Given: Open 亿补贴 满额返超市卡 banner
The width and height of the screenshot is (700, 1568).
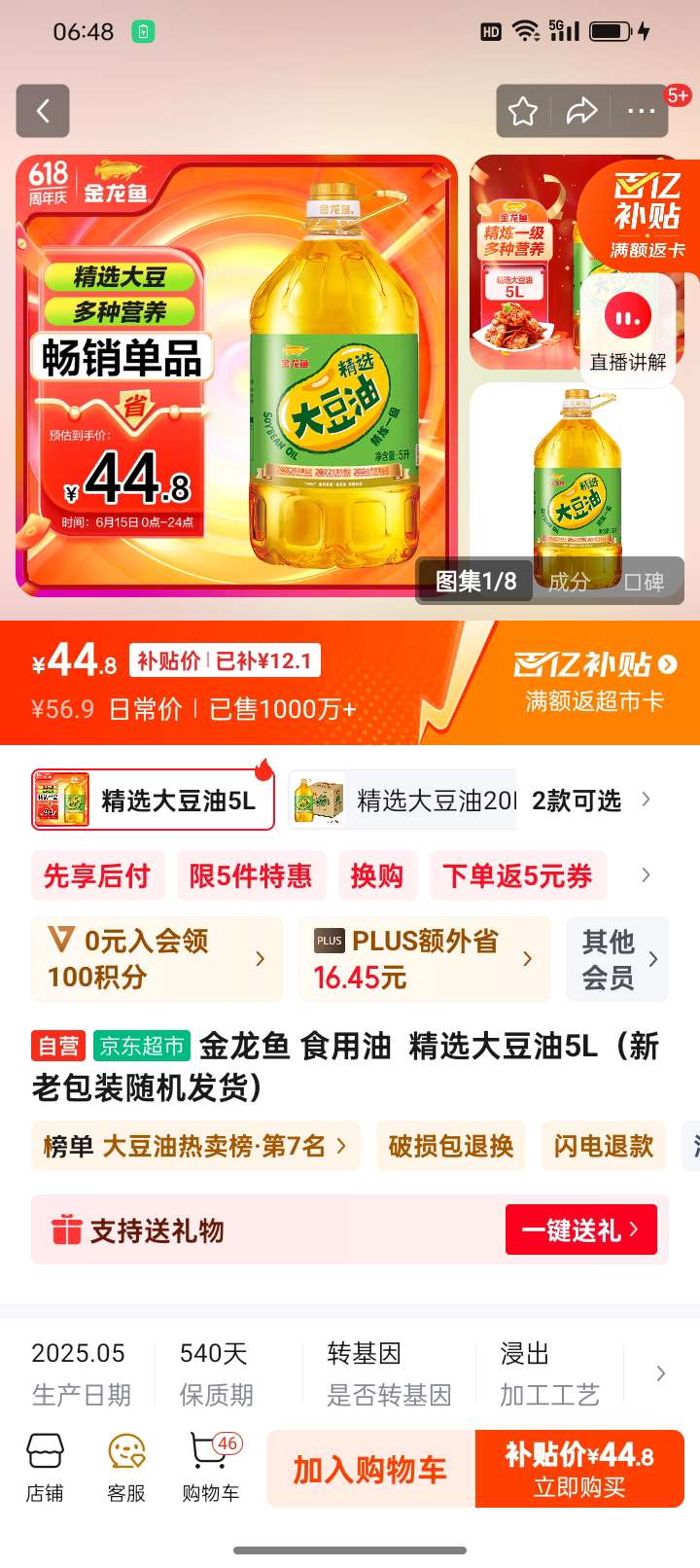Looking at the screenshot, I should 594,682.
